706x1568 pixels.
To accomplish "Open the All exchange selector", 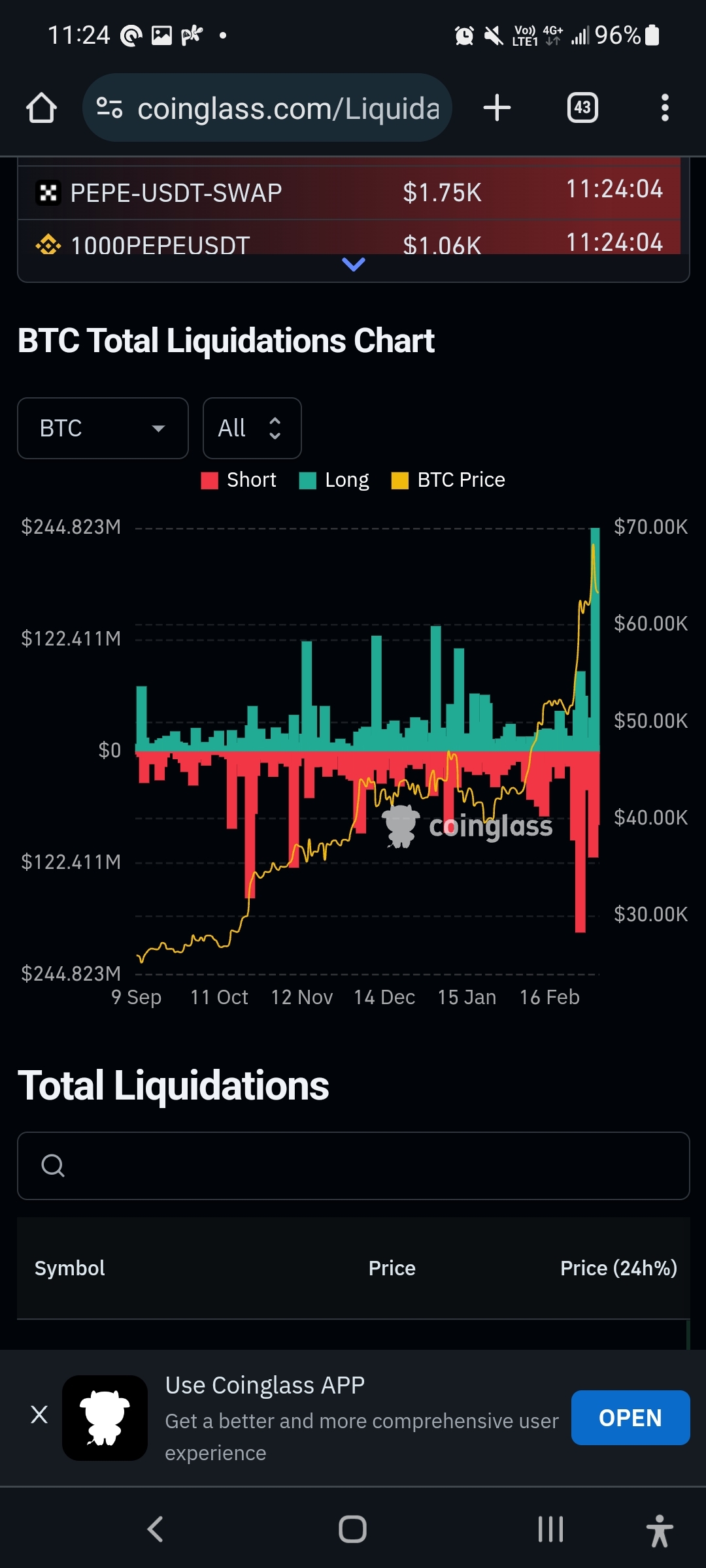I will (x=252, y=429).
